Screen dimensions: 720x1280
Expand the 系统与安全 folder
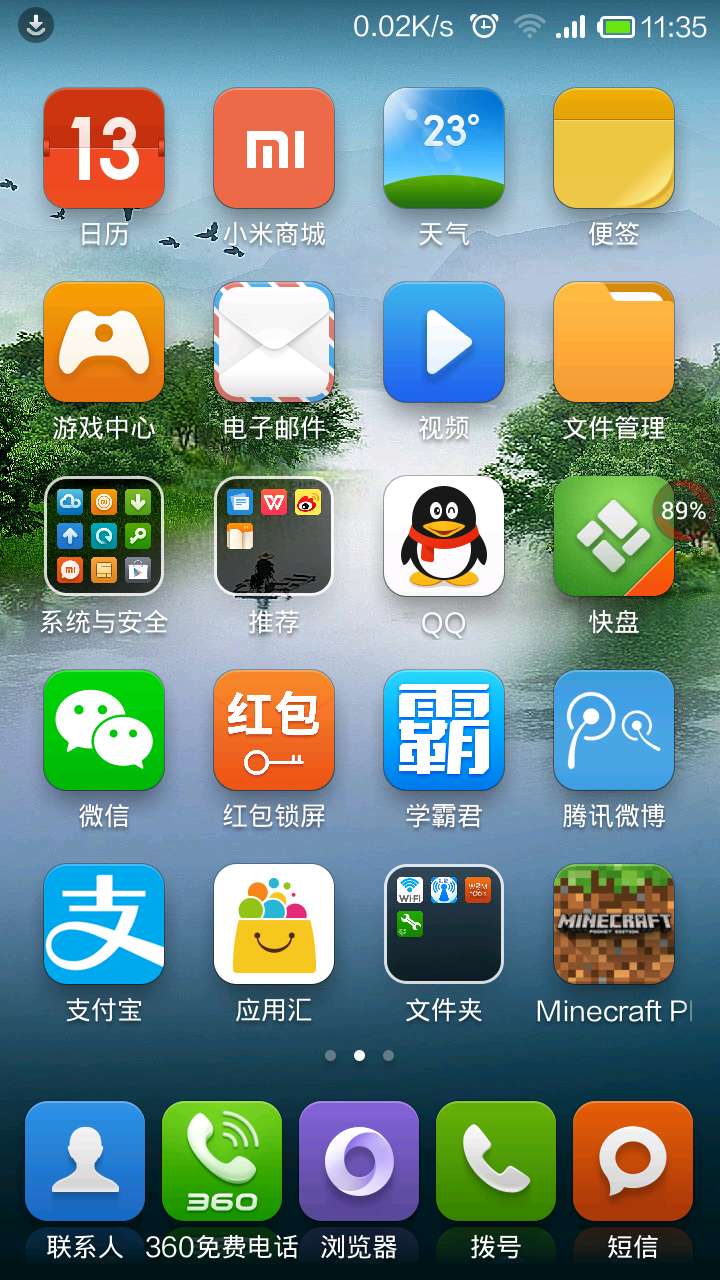pyautogui.click(x=104, y=536)
